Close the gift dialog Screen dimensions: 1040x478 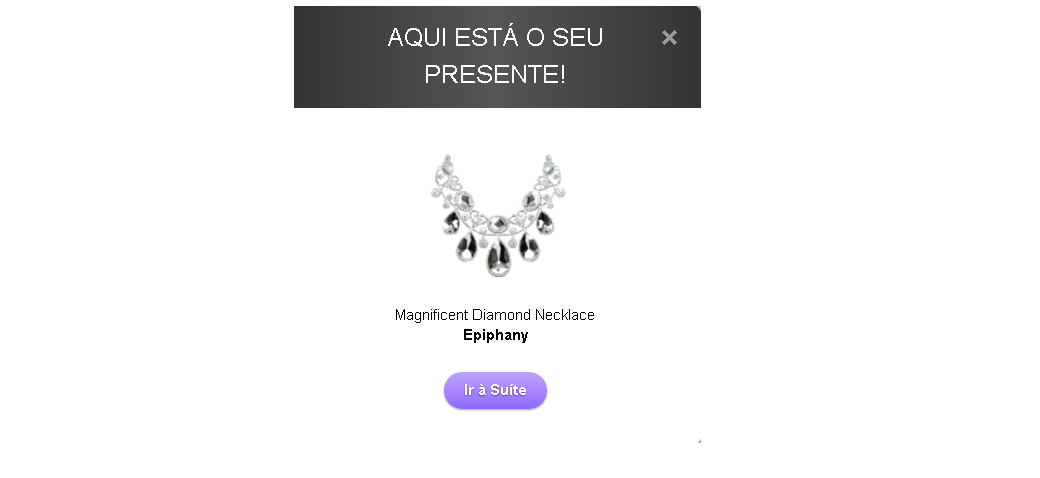click(669, 38)
